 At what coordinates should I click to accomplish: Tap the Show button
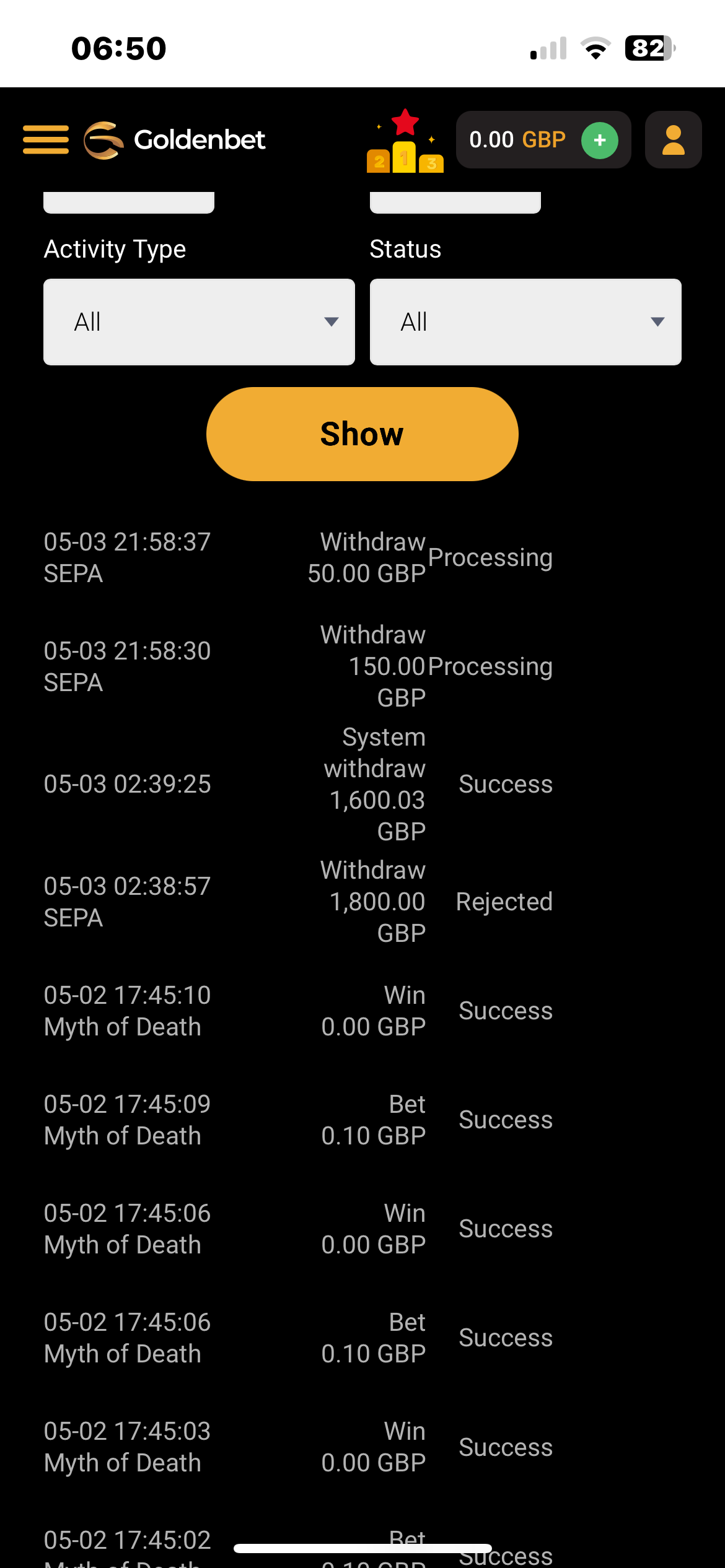362,434
